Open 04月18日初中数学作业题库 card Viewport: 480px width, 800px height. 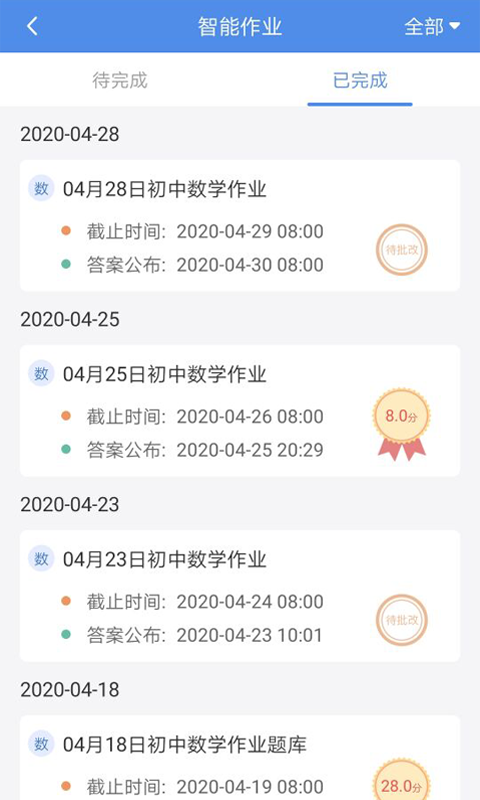(x=240, y=758)
